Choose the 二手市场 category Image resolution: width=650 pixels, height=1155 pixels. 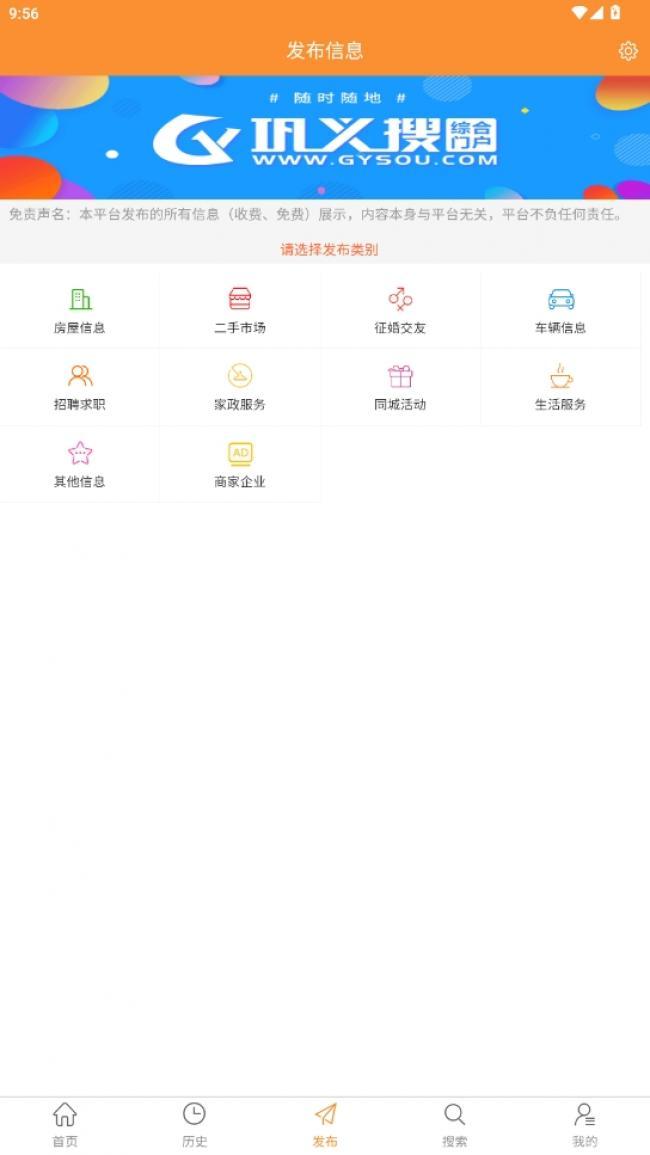point(240,310)
